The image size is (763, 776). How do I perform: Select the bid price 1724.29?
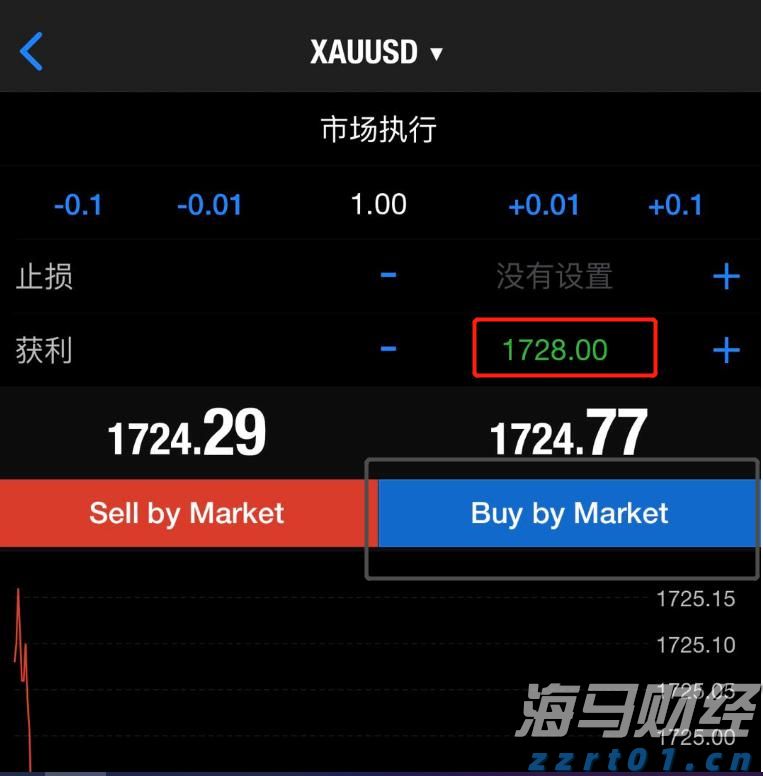pyautogui.click(x=185, y=432)
